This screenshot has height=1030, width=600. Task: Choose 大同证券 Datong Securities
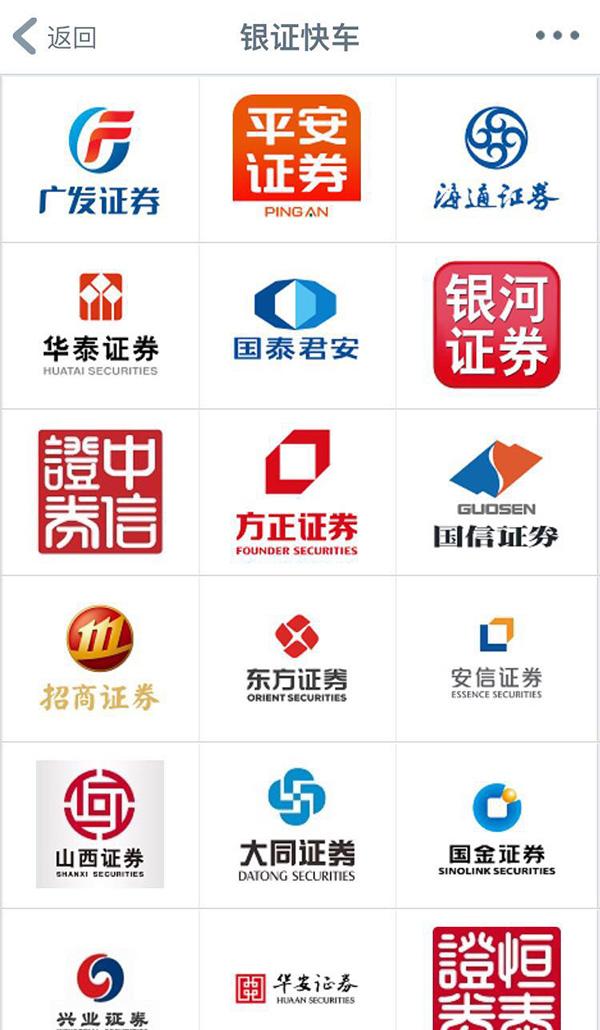297,824
